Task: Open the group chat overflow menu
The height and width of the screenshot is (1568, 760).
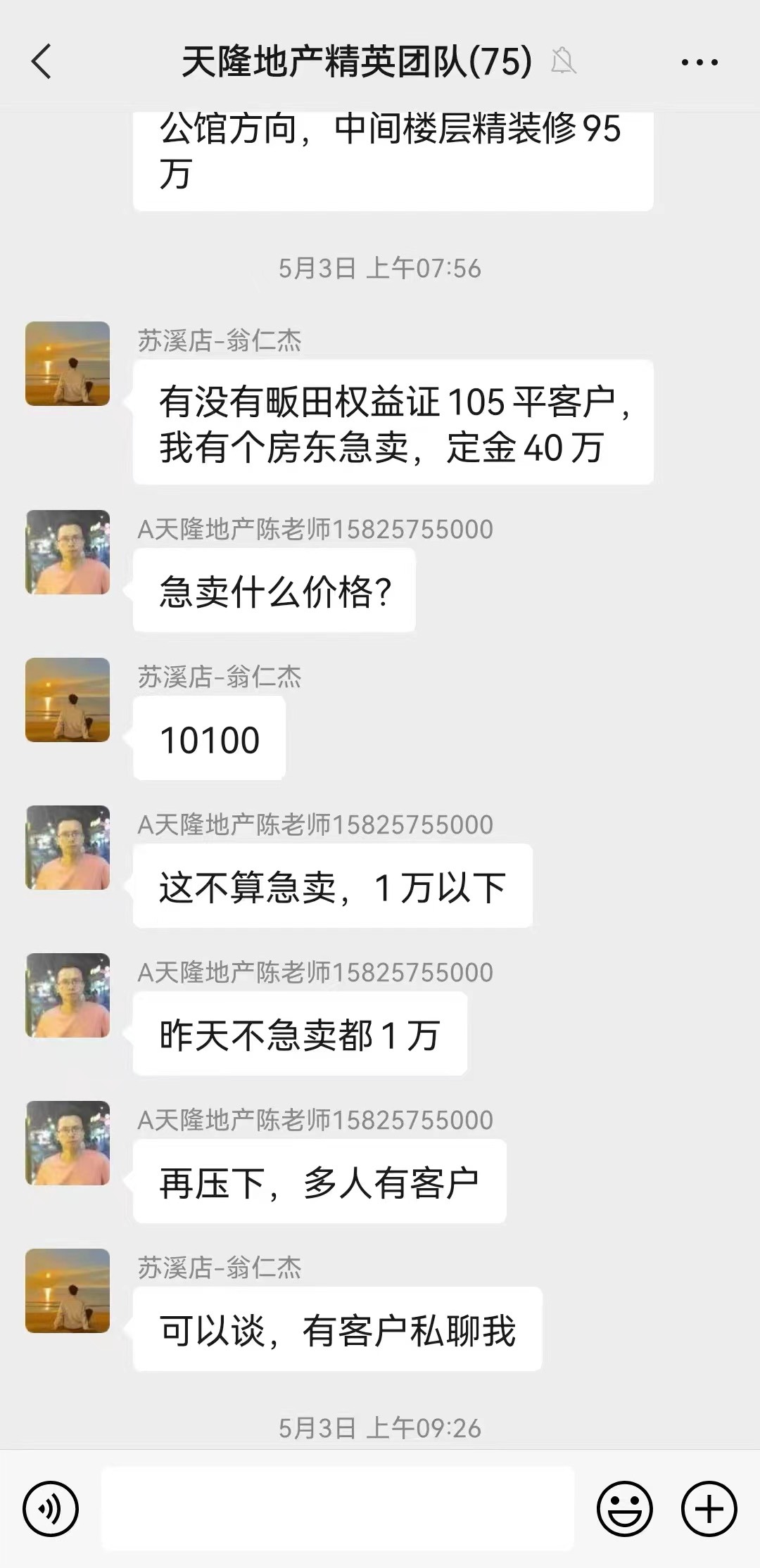Action: pos(699,62)
